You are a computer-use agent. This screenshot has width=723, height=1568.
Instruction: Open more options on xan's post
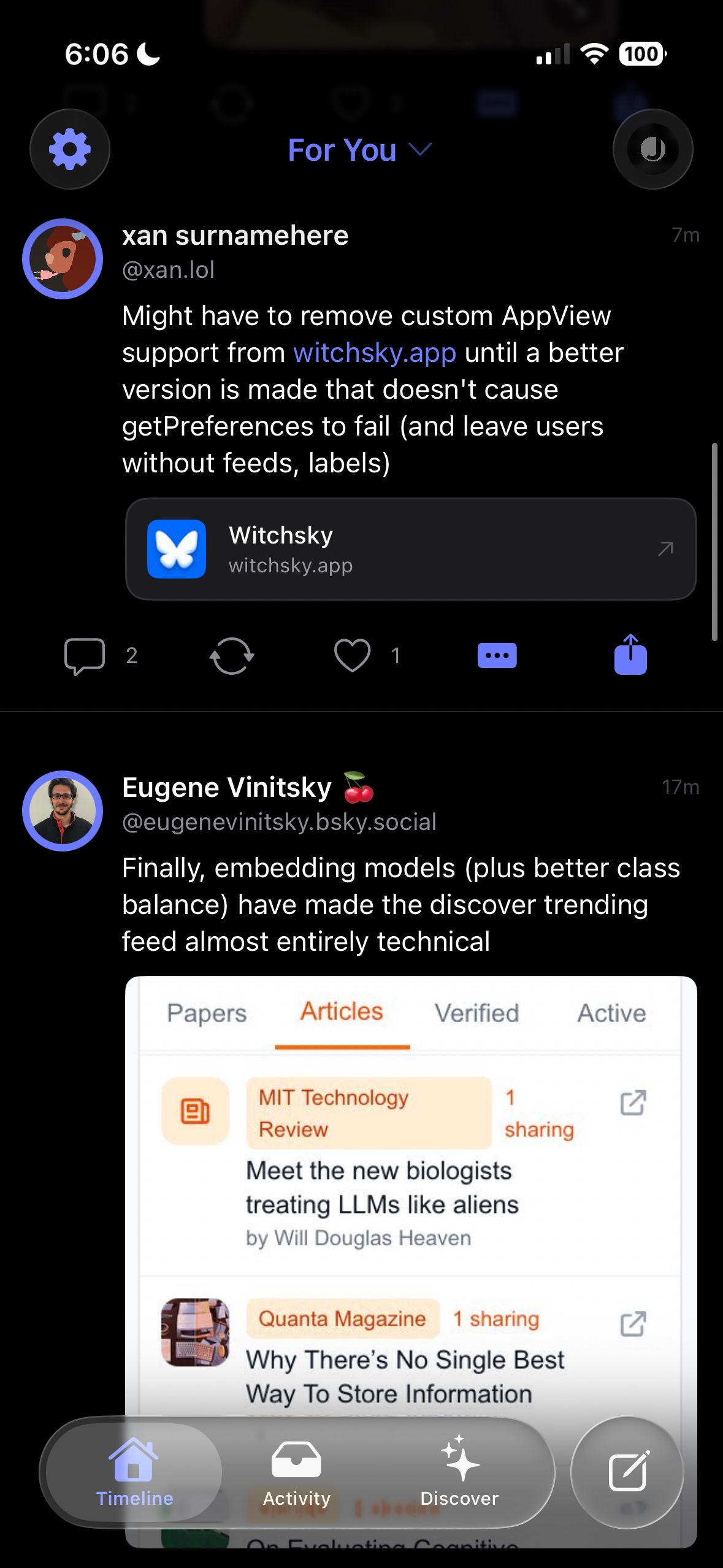[x=497, y=656]
